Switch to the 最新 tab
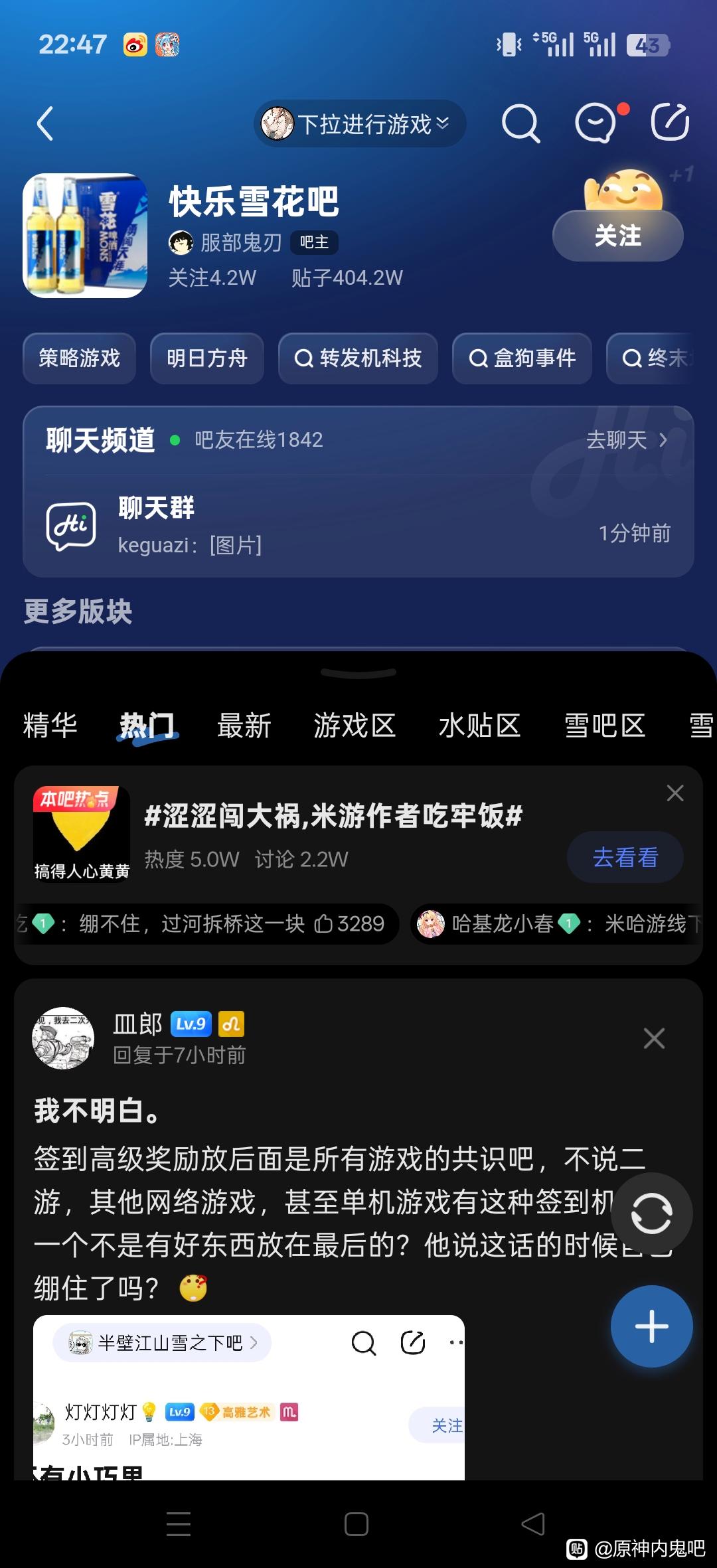The image size is (717, 1568). tap(244, 725)
